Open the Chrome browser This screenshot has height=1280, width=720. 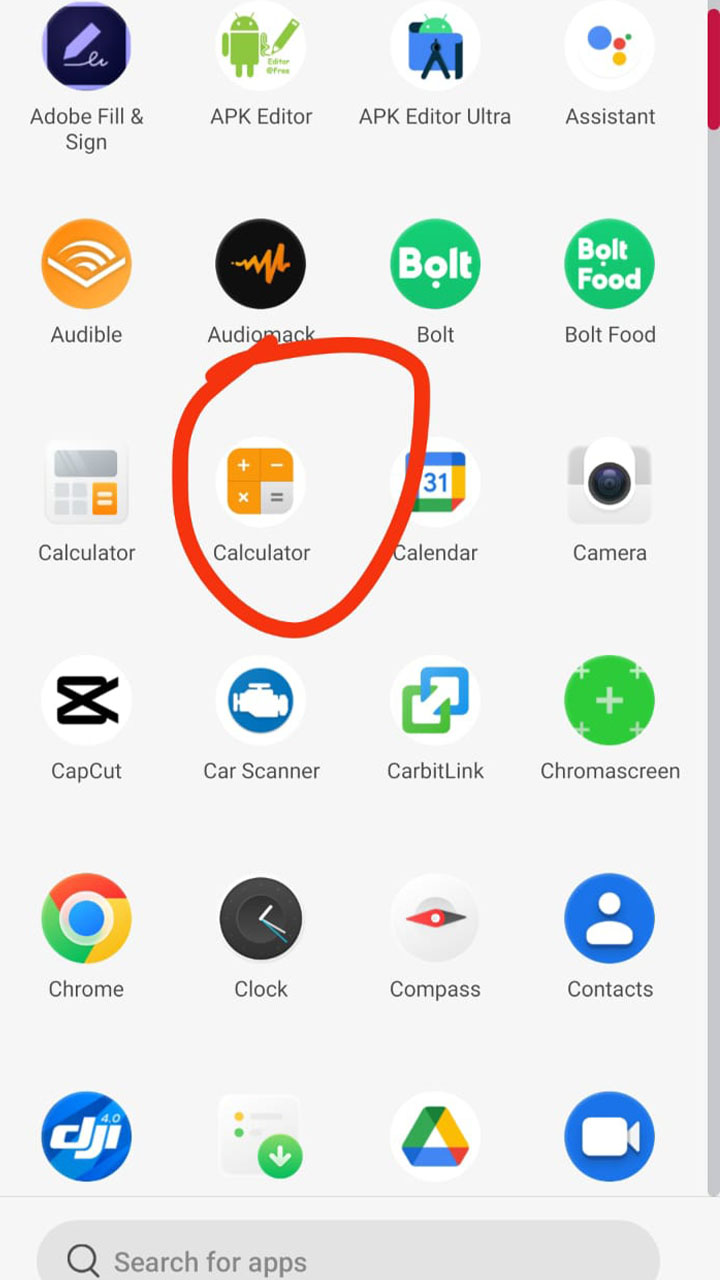point(86,918)
